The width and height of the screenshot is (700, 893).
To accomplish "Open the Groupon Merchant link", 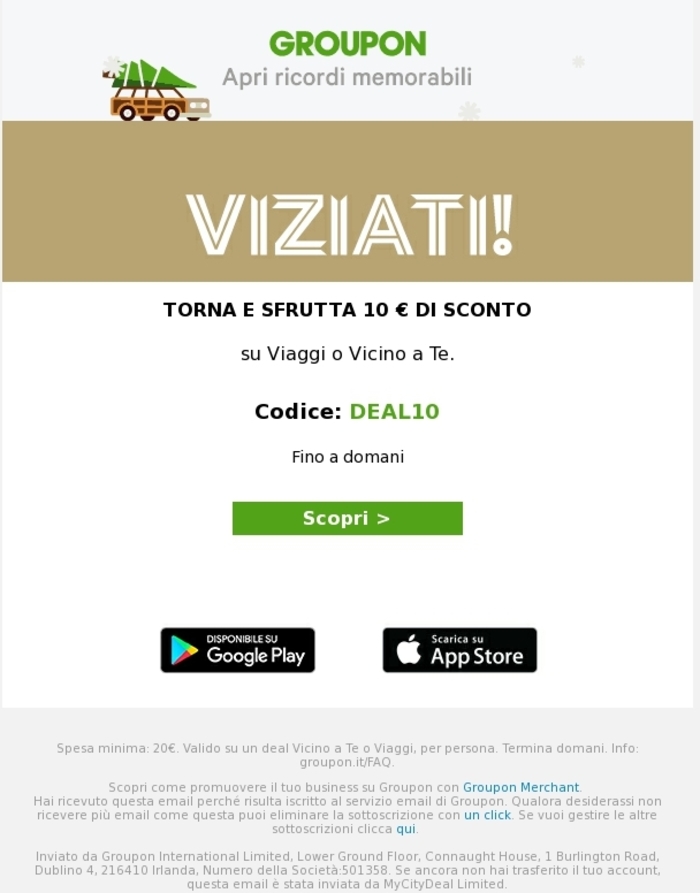I will 521,788.
